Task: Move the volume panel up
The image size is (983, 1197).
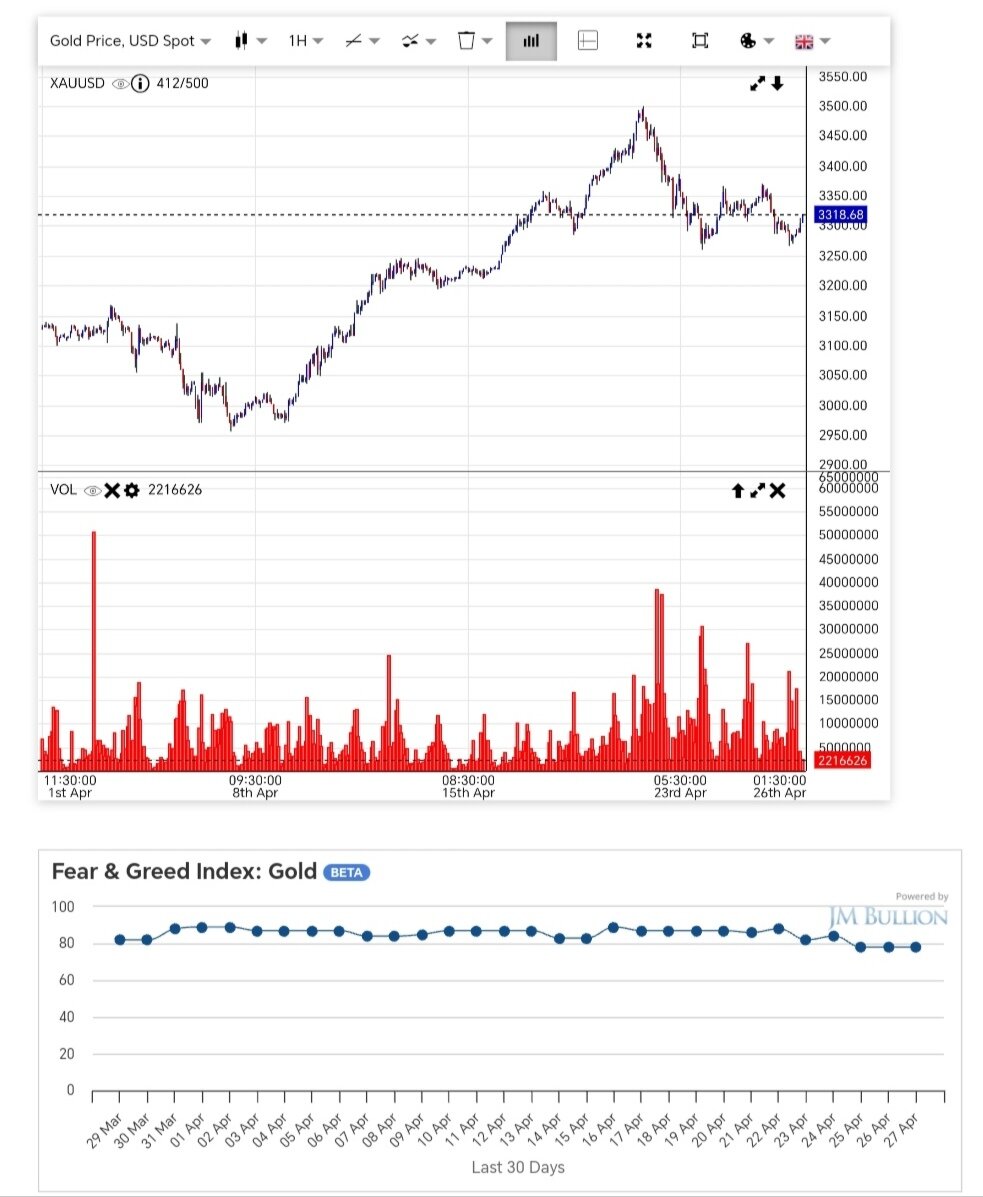Action: (737, 490)
